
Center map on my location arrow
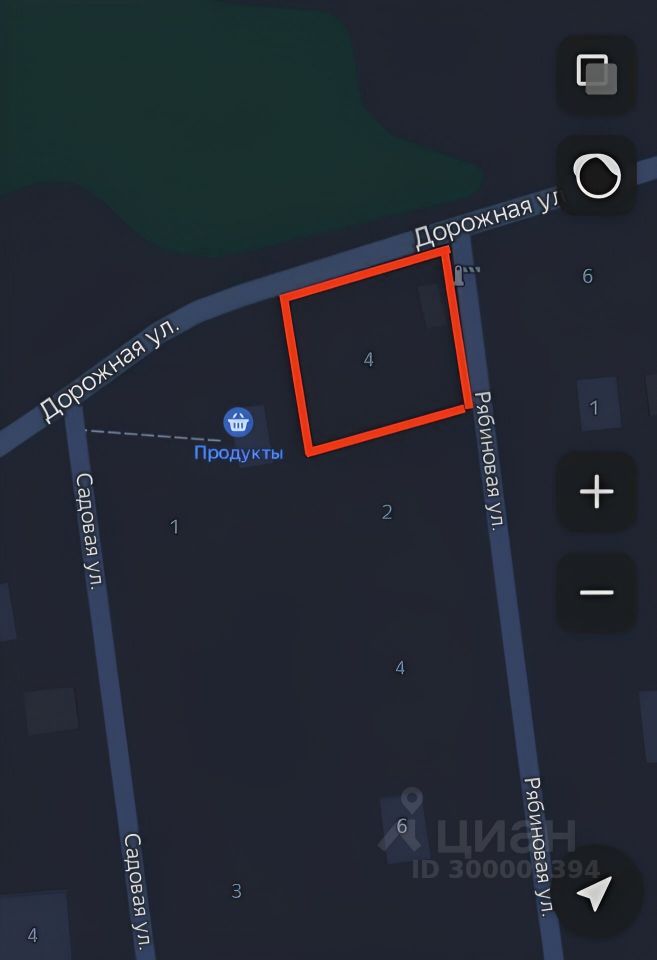[x=596, y=894]
